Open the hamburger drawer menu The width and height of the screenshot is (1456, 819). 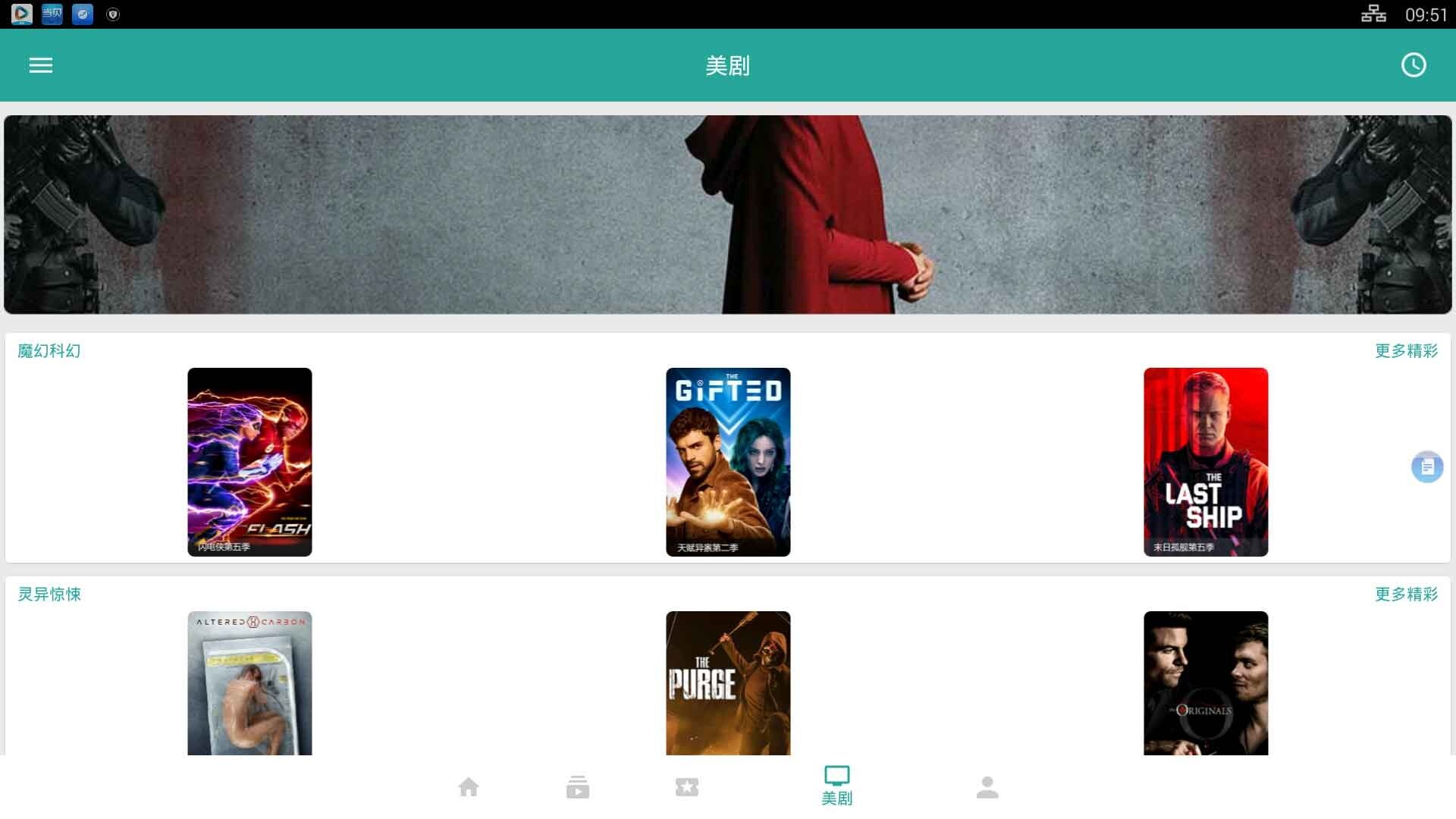[x=41, y=65]
